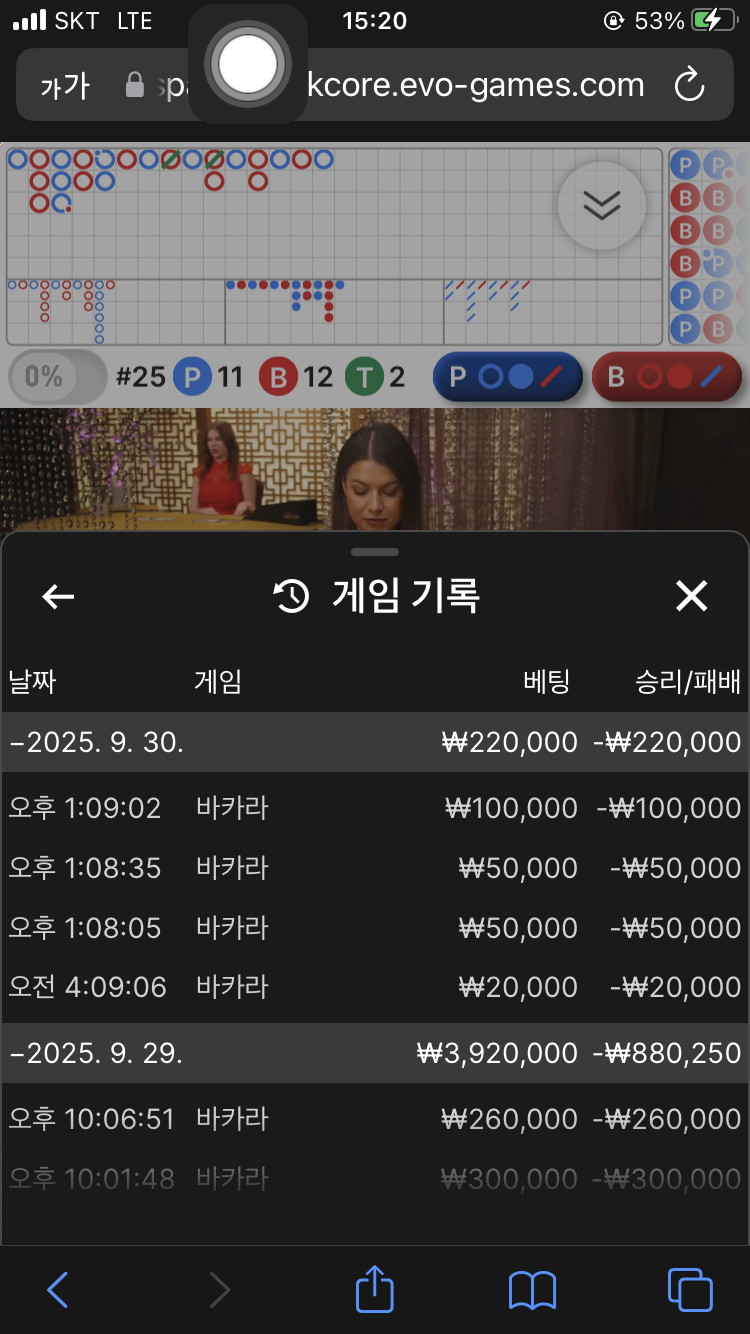
Task: Tap the red B prediction button
Action: point(666,377)
